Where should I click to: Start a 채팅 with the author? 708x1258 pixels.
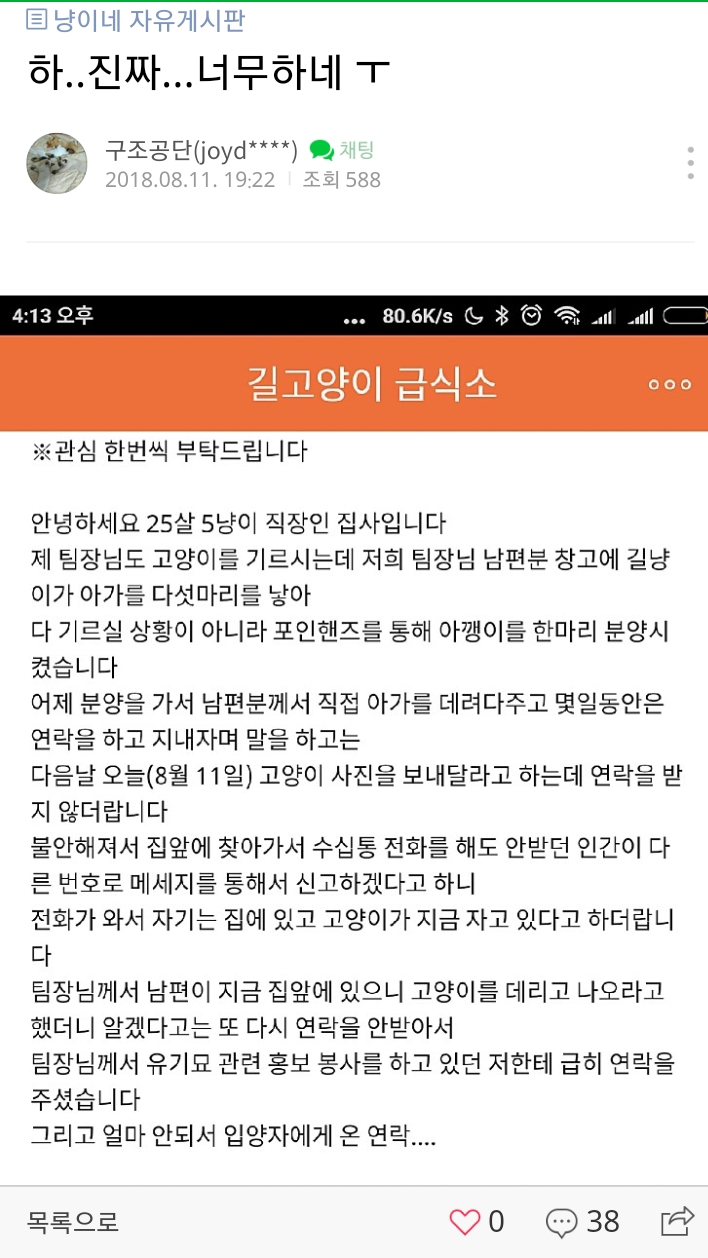tap(343, 150)
